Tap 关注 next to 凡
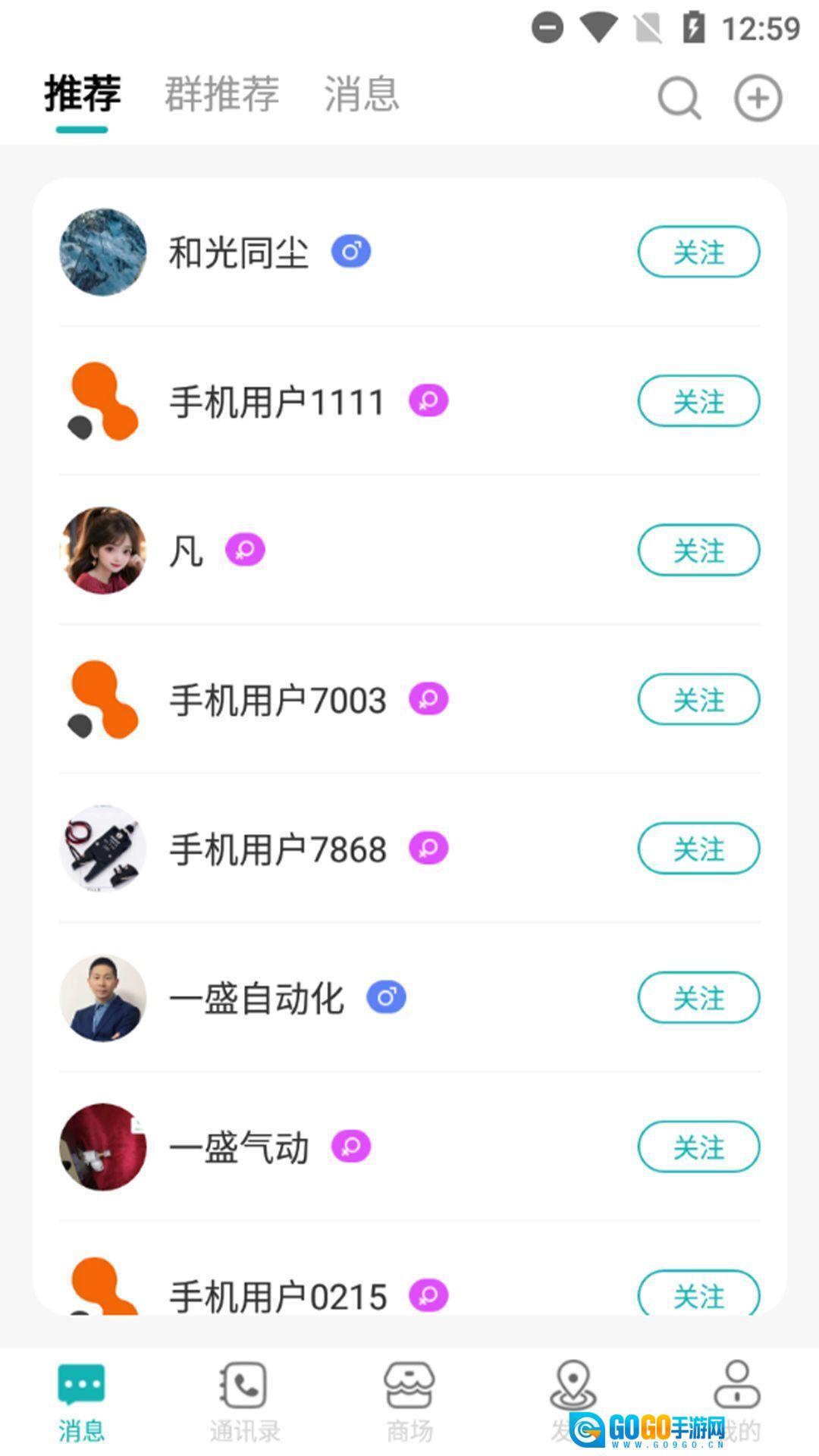This screenshot has height=1456, width=819. [x=698, y=551]
